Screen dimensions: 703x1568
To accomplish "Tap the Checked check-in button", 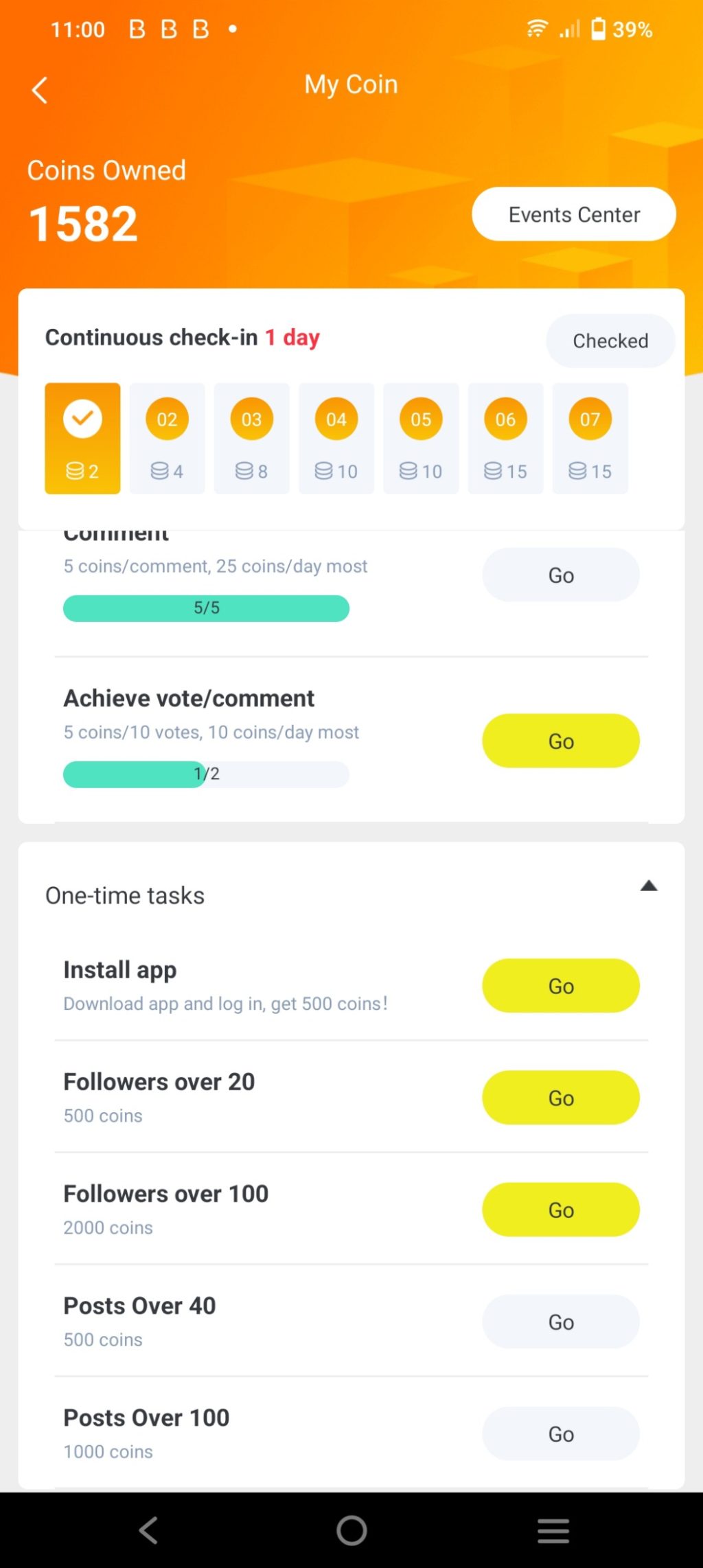I will (x=610, y=341).
